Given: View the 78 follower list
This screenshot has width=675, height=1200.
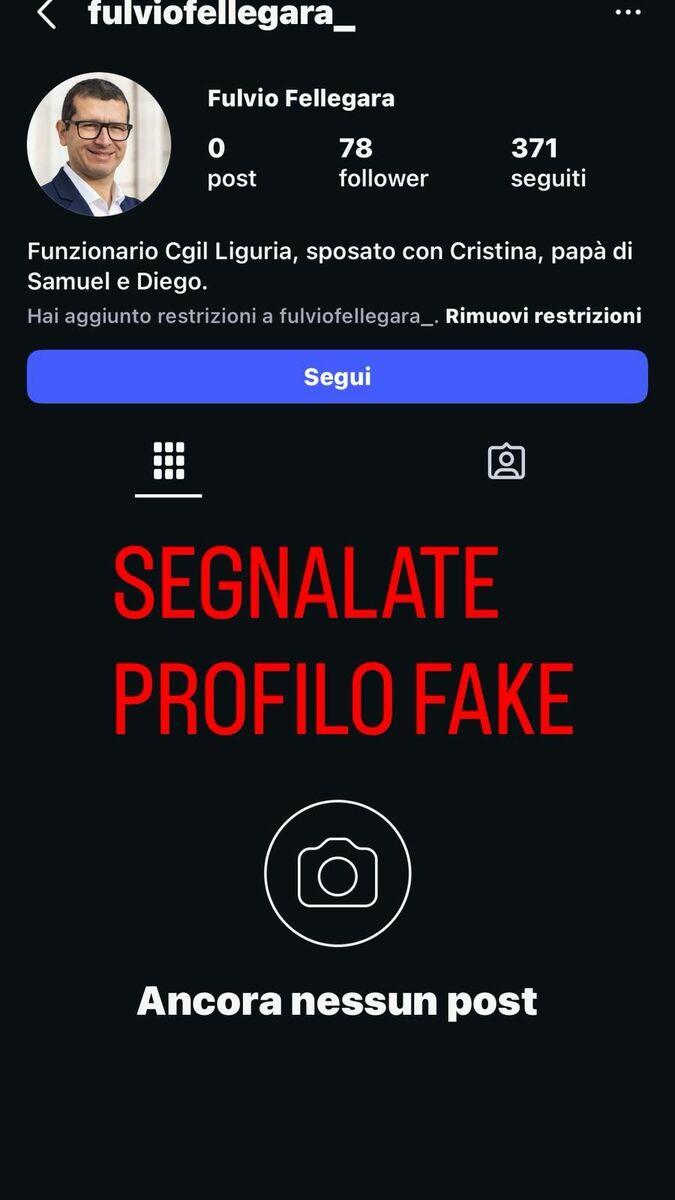Looking at the screenshot, I should 382,163.
